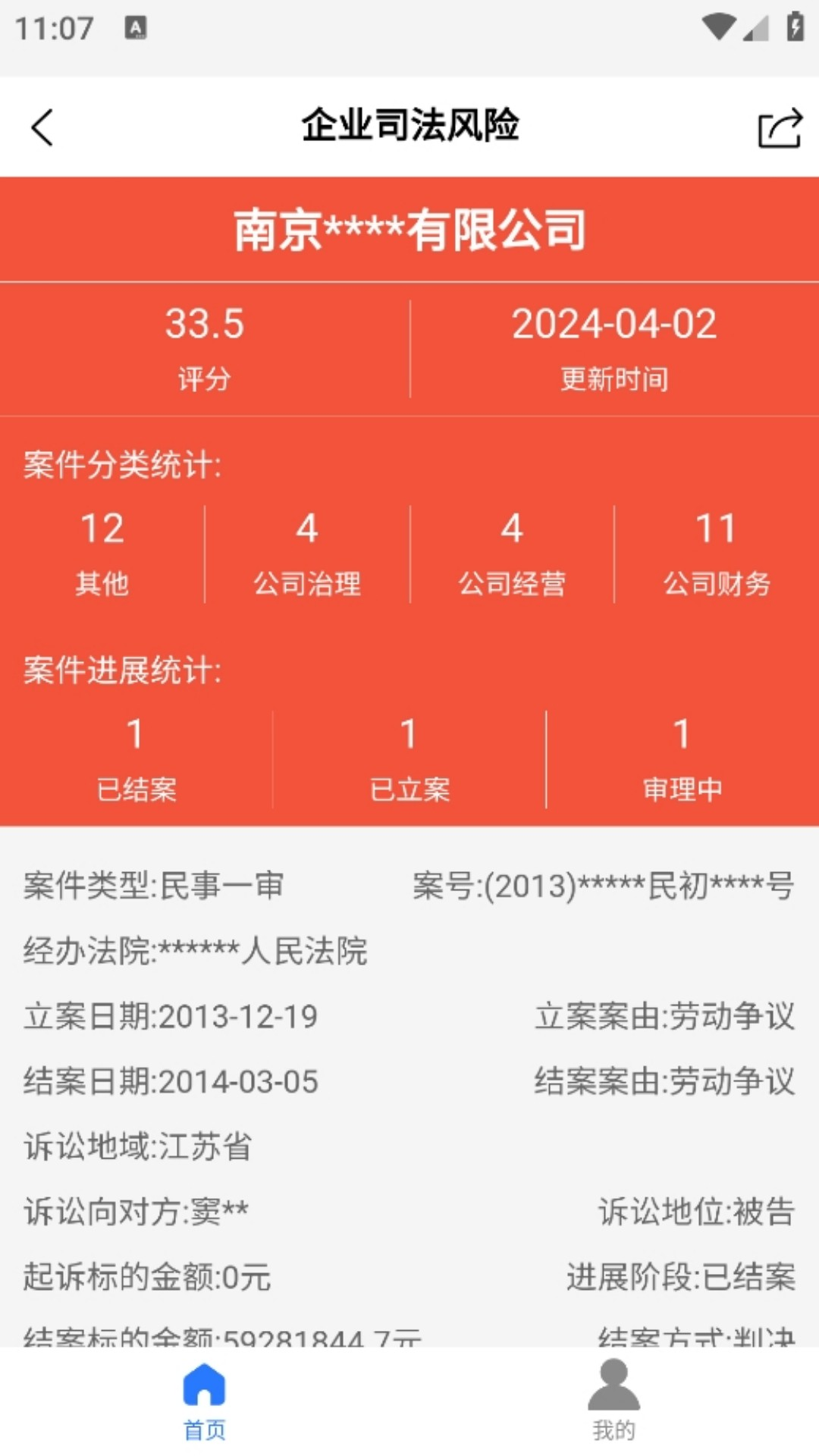Screen dimensions: 819x1456
Task: Click the back arrow in the title bar
Action: [42, 127]
